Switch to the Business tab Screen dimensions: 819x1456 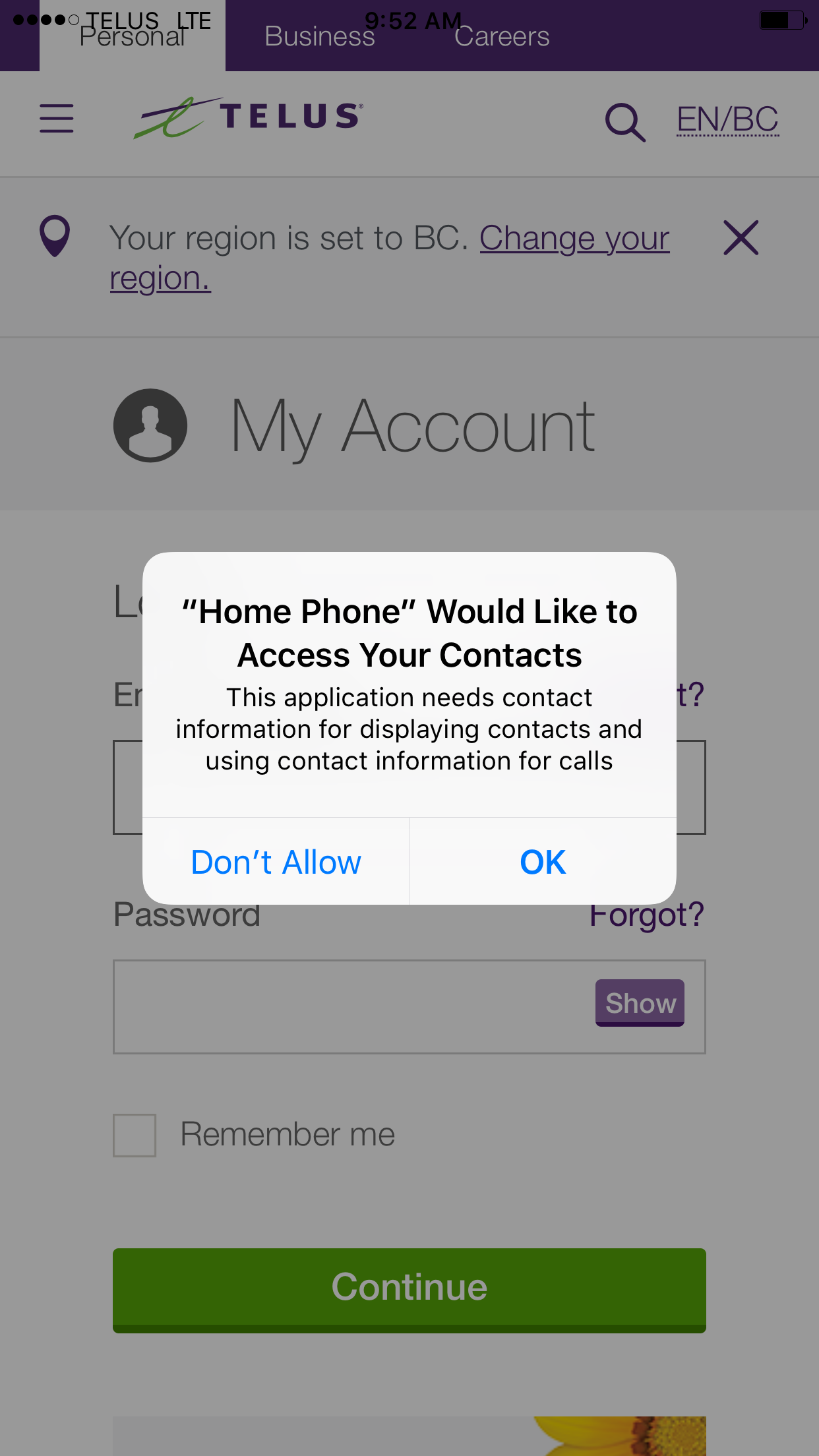pos(320,36)
